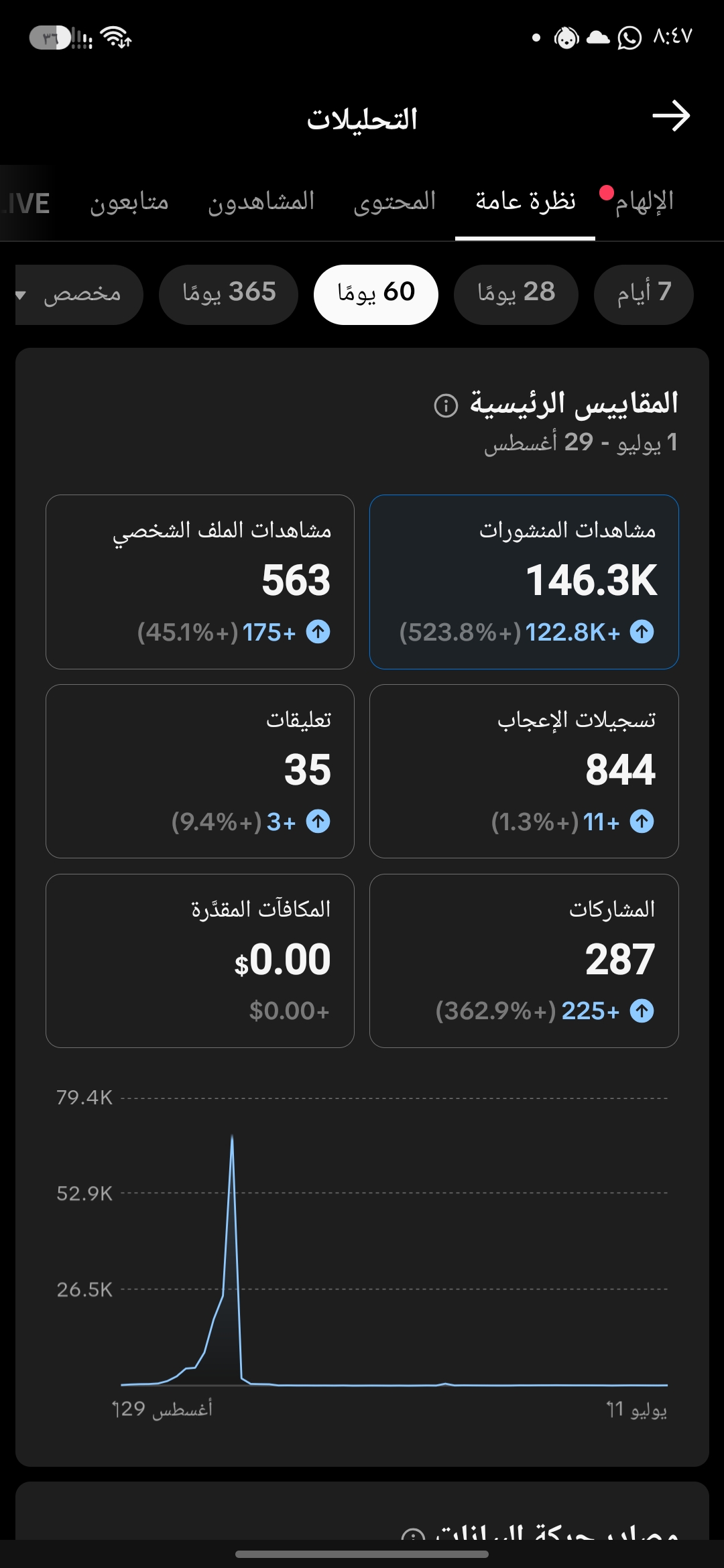Select the 7 أيام range chip
Image resolution: width=724 pixels, height=1568 pixels.
(x=644, y=294)
